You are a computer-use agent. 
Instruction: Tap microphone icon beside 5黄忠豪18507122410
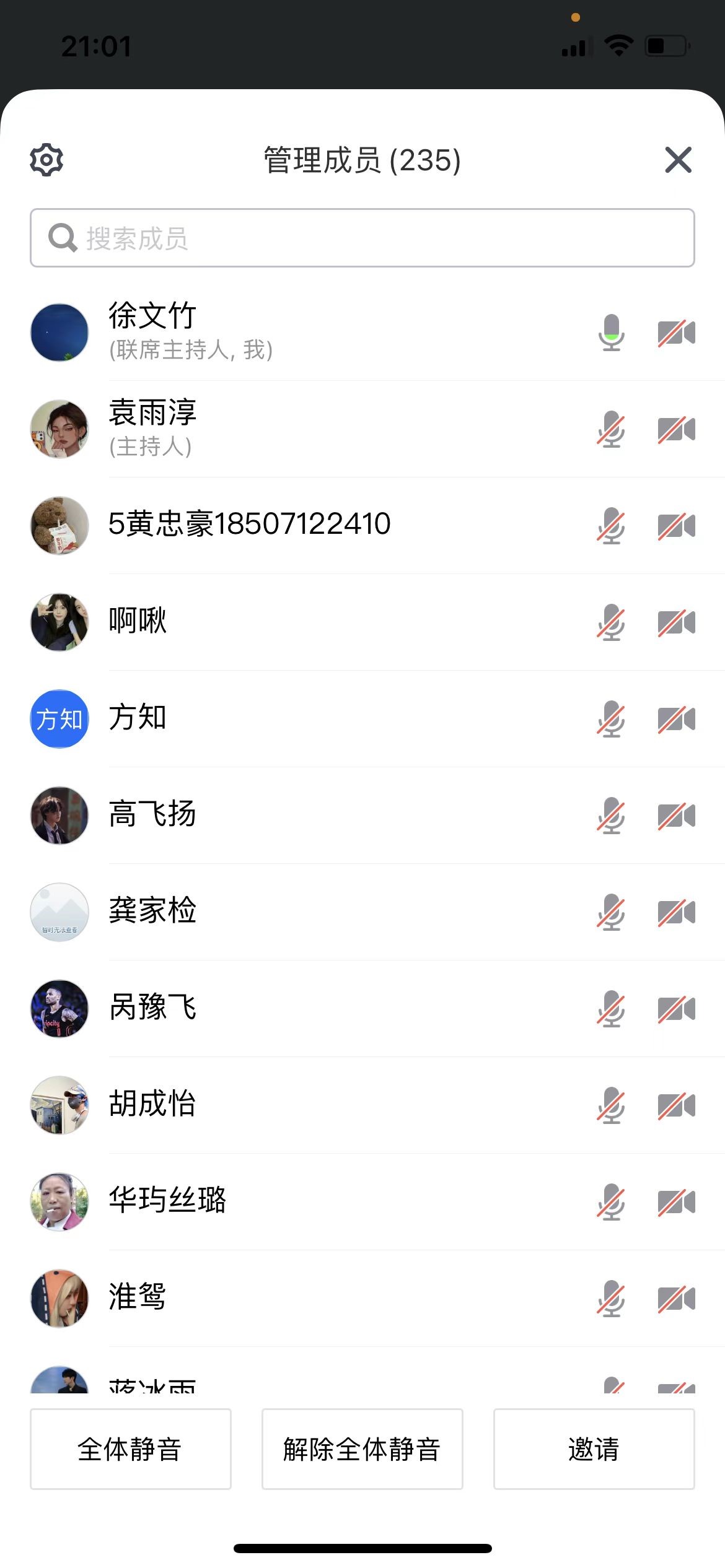tap(611, 526)
